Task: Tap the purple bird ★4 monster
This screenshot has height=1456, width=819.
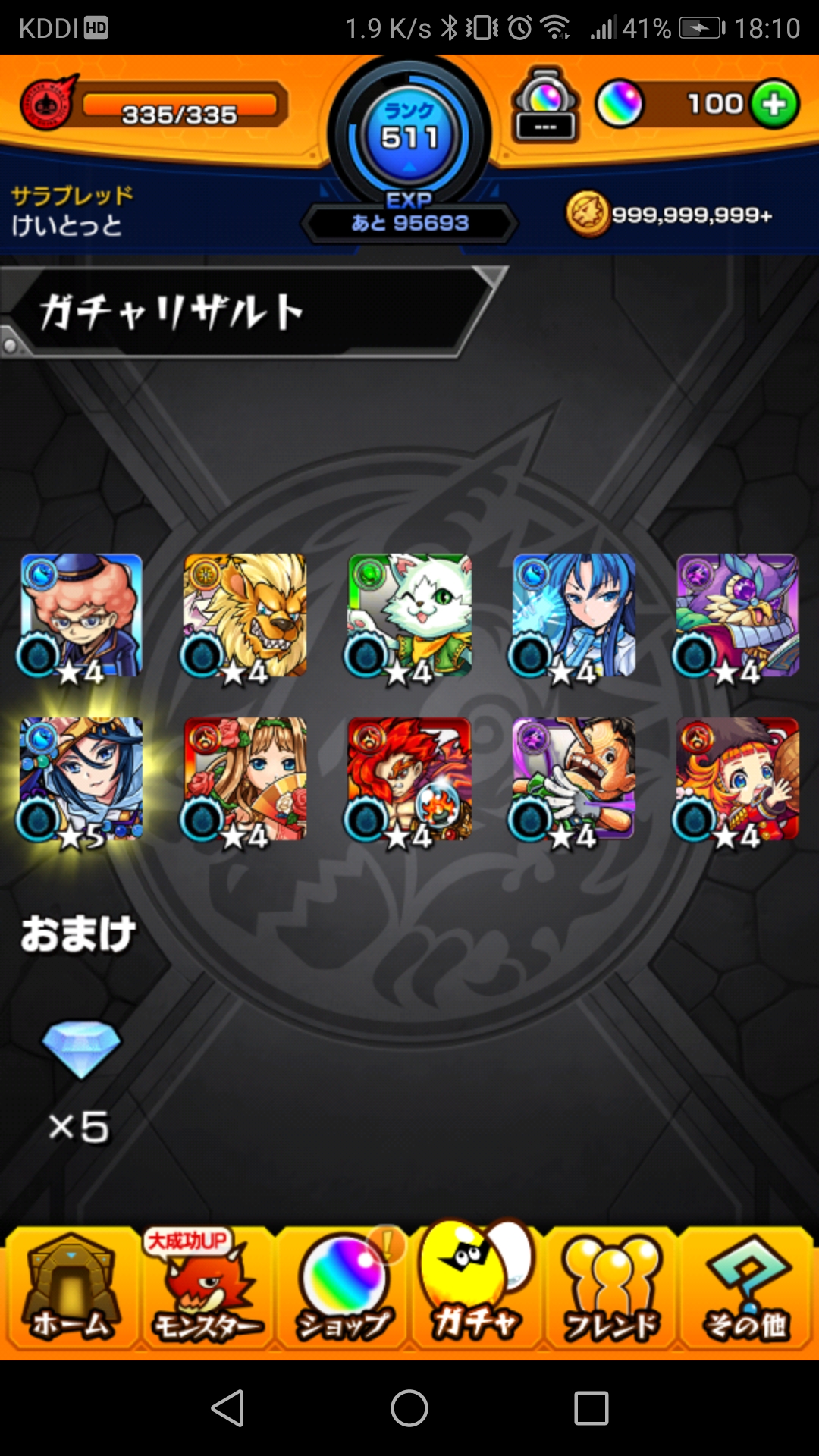Action: tap(737, 615)
